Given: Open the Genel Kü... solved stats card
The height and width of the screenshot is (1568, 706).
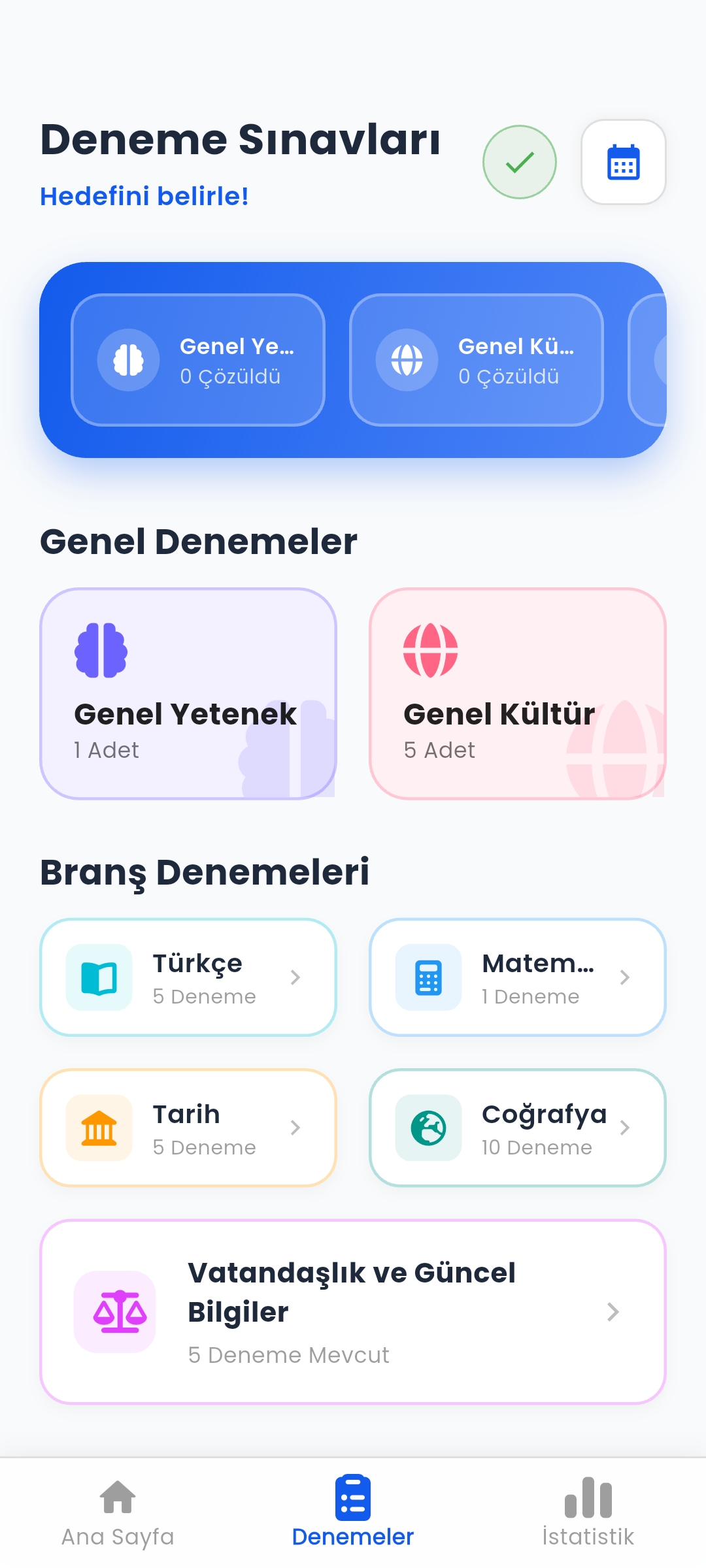Looking at the screenshot, I should point(476,360).
